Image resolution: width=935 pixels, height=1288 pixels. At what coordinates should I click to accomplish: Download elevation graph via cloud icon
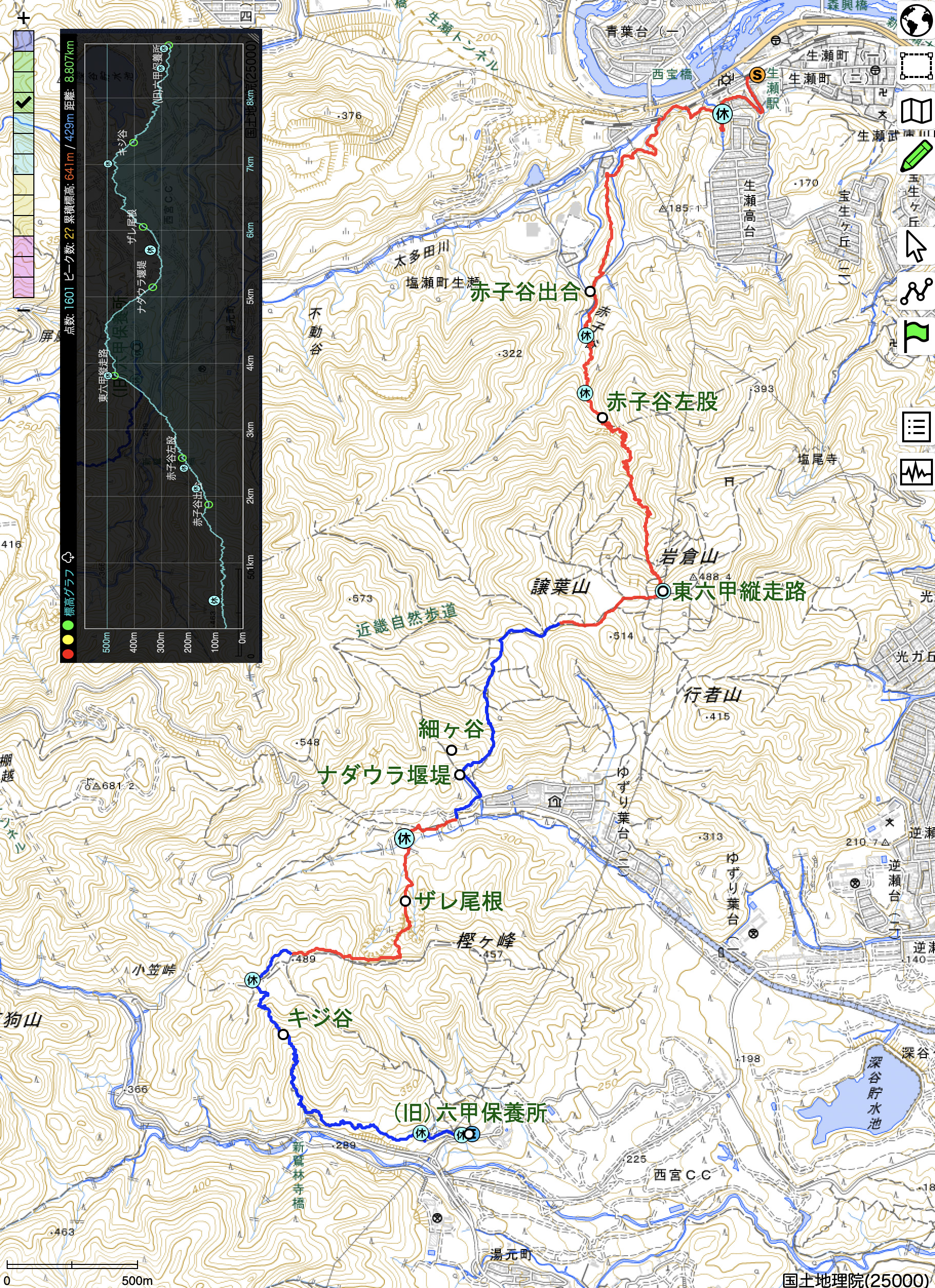click(x=68, y=557)
